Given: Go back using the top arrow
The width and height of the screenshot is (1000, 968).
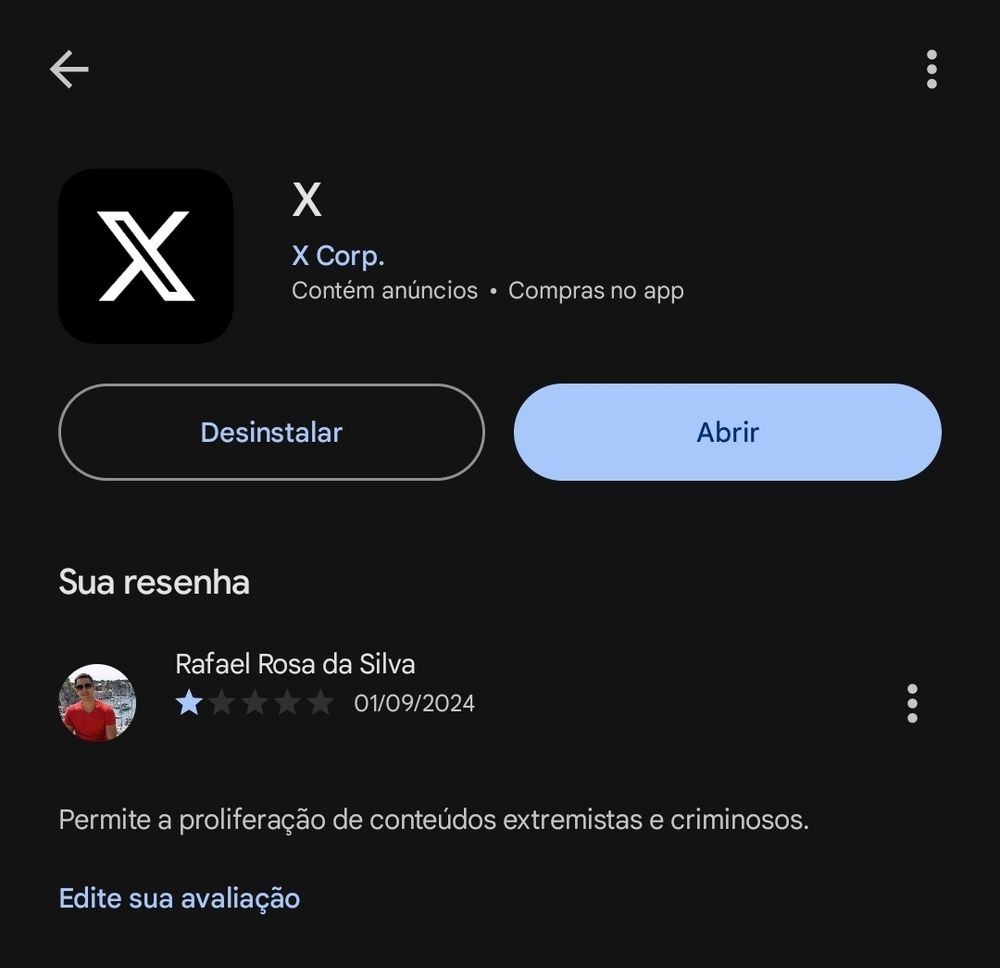Looking at the screenshot, I should point(69,69).
